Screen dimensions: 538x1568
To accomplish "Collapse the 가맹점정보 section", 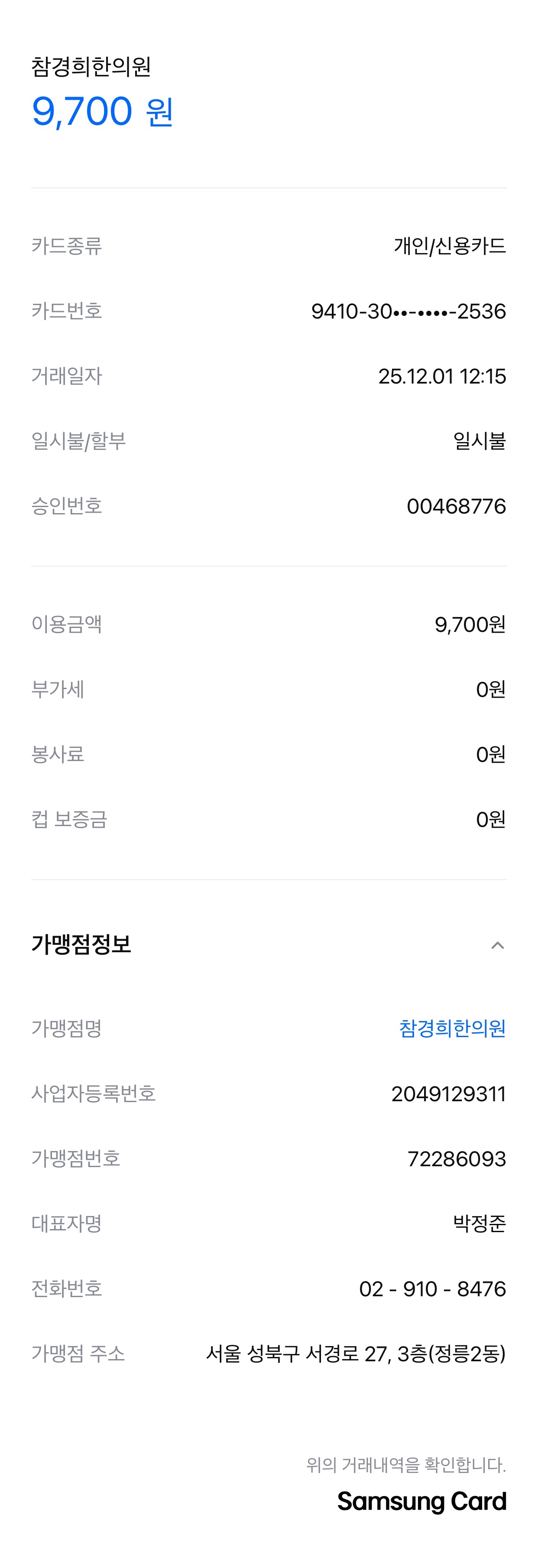I will [x=497, y=945].
